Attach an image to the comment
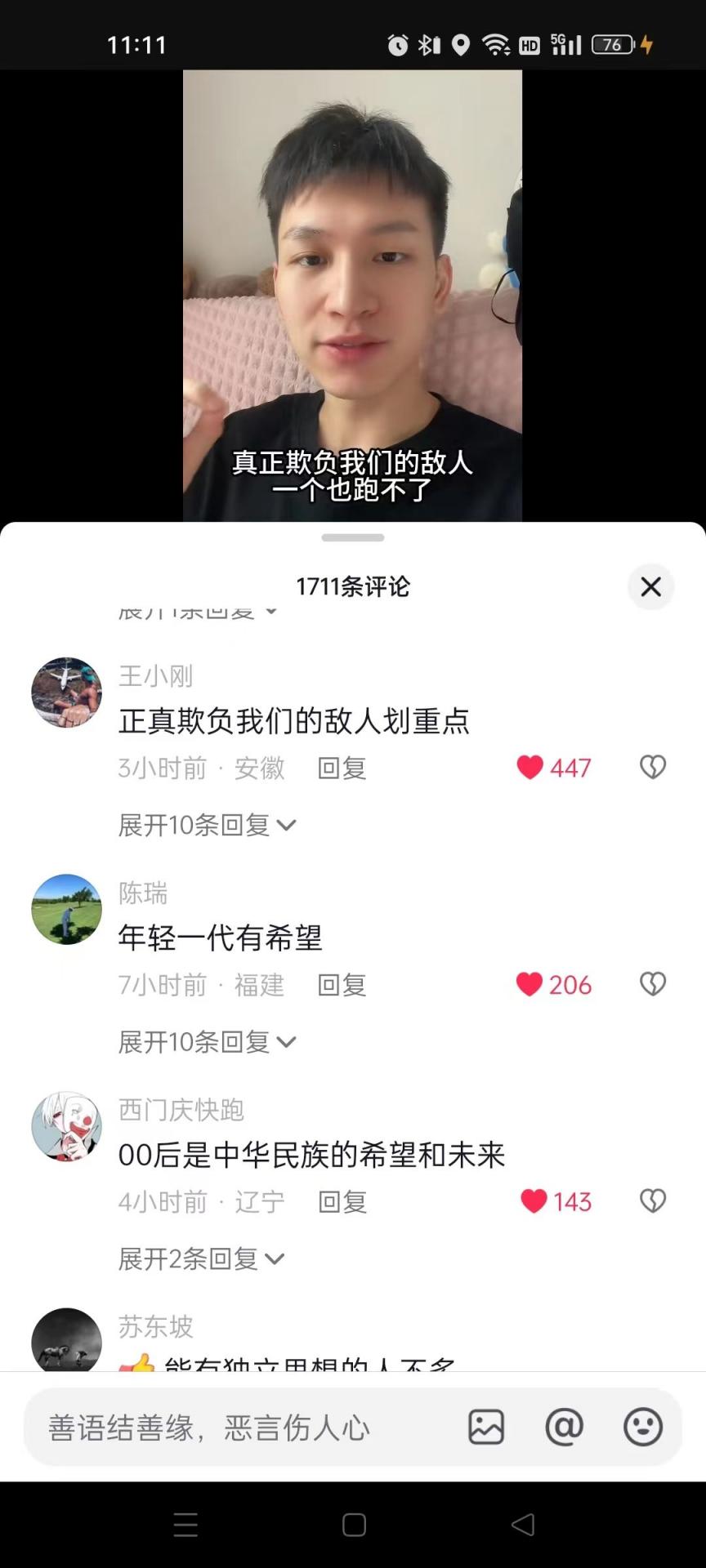Screen dimensions: 706x1568 click(486, 1428)
